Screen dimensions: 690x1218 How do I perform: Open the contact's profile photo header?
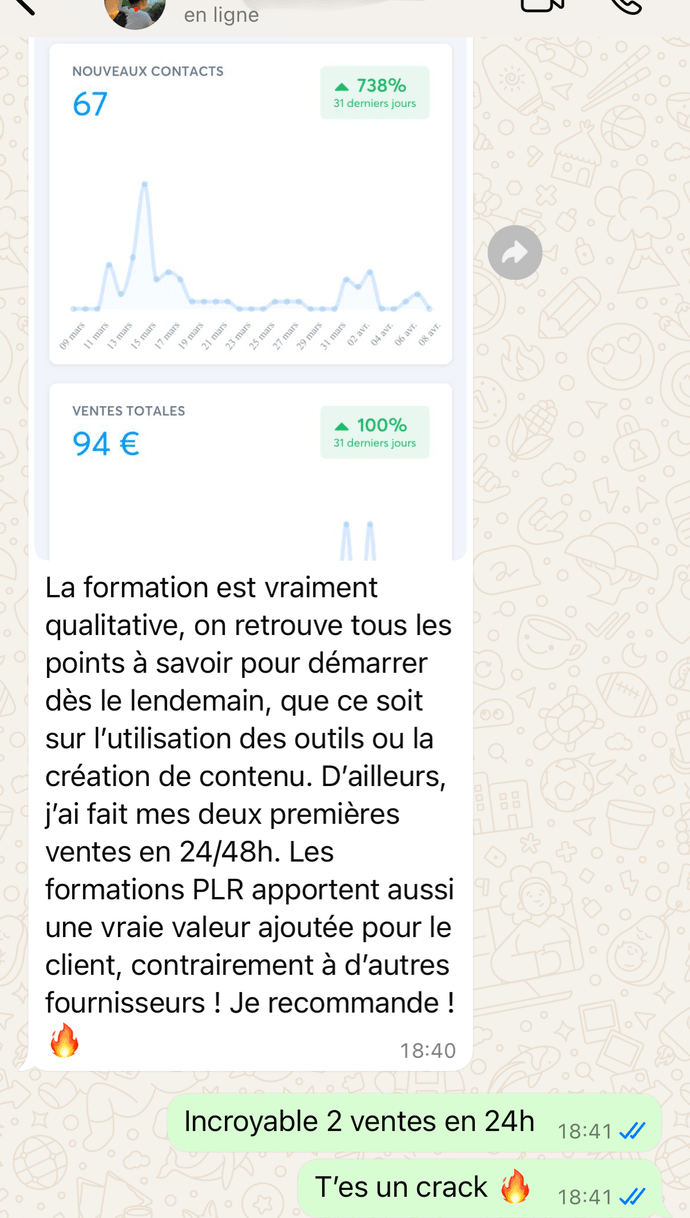pyautogui.click(x=135, y=10)
